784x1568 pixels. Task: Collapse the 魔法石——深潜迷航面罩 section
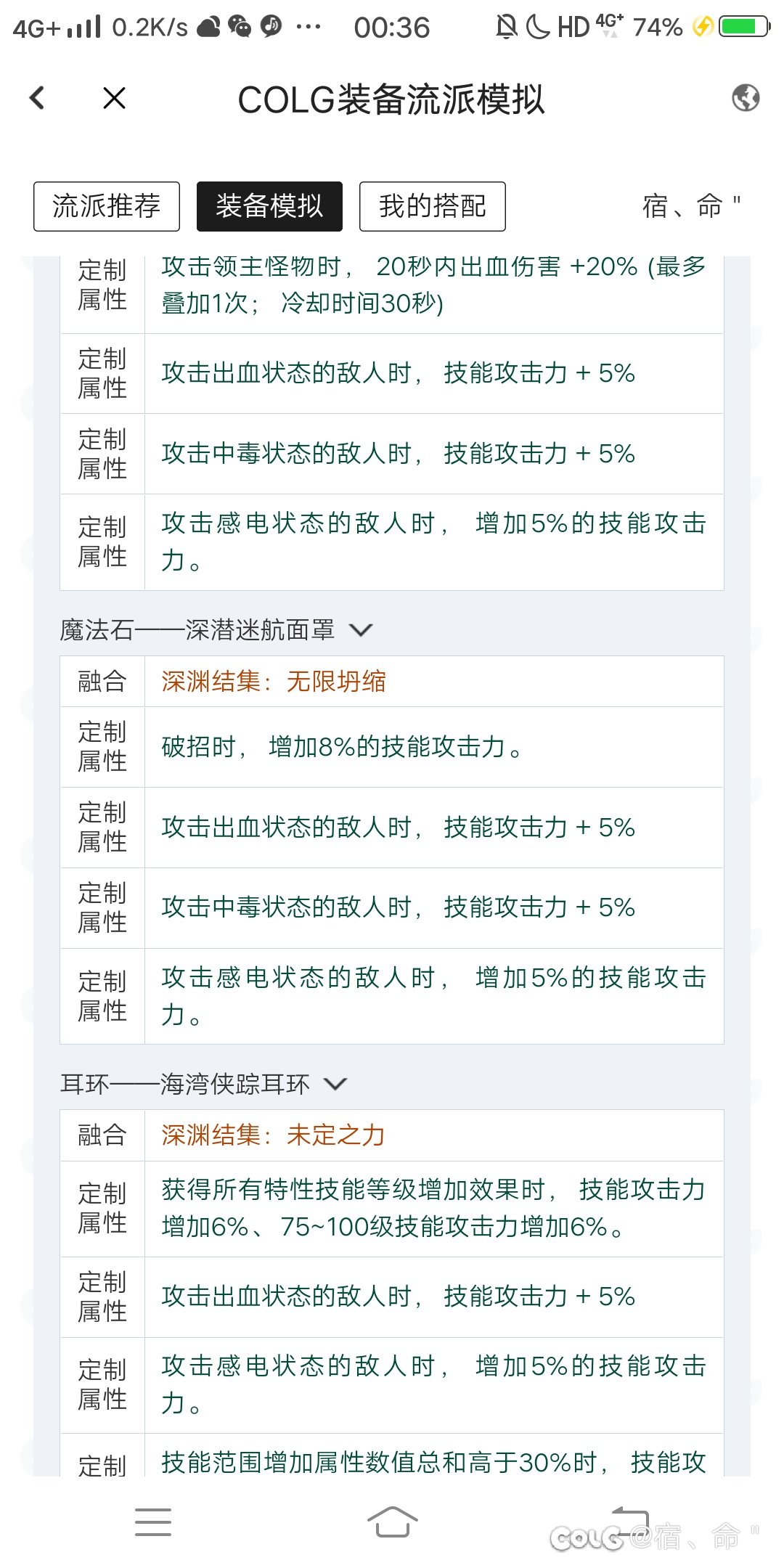pyautogui.click(x=361, y=630)
